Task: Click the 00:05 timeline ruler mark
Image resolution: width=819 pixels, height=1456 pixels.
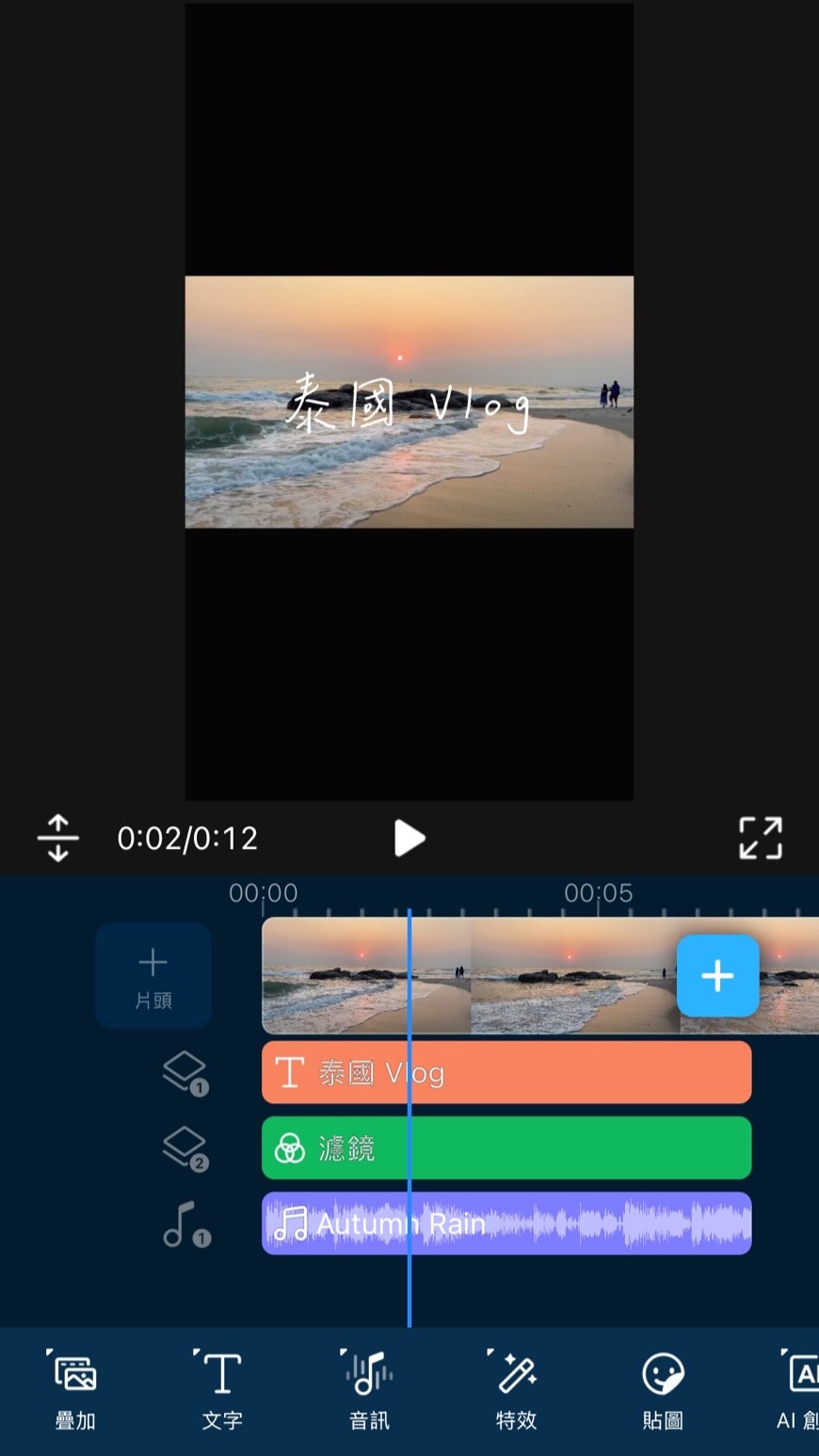Action: pyautogui.click(x=601, y=892)
